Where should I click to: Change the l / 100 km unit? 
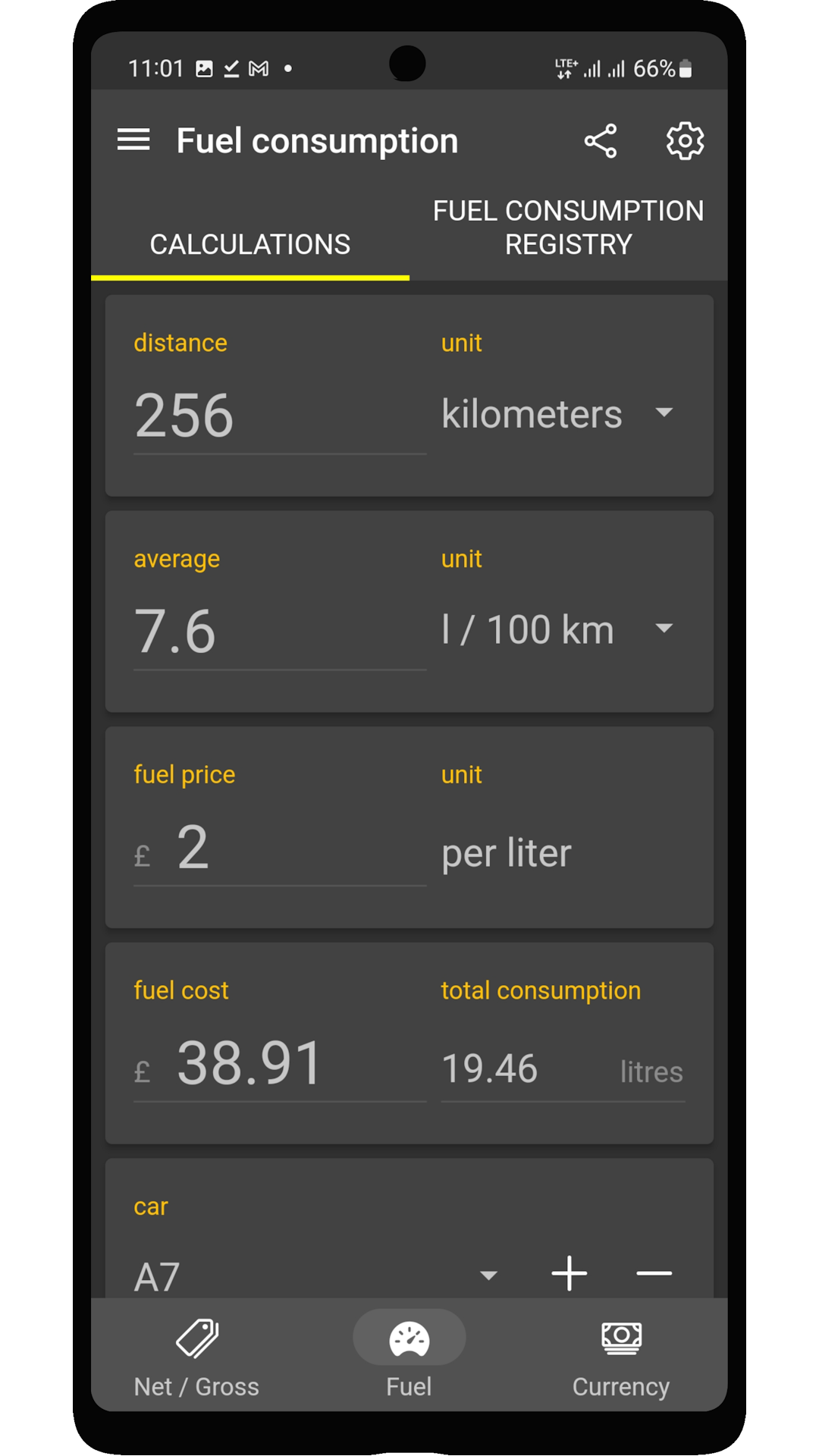(558, 629)
